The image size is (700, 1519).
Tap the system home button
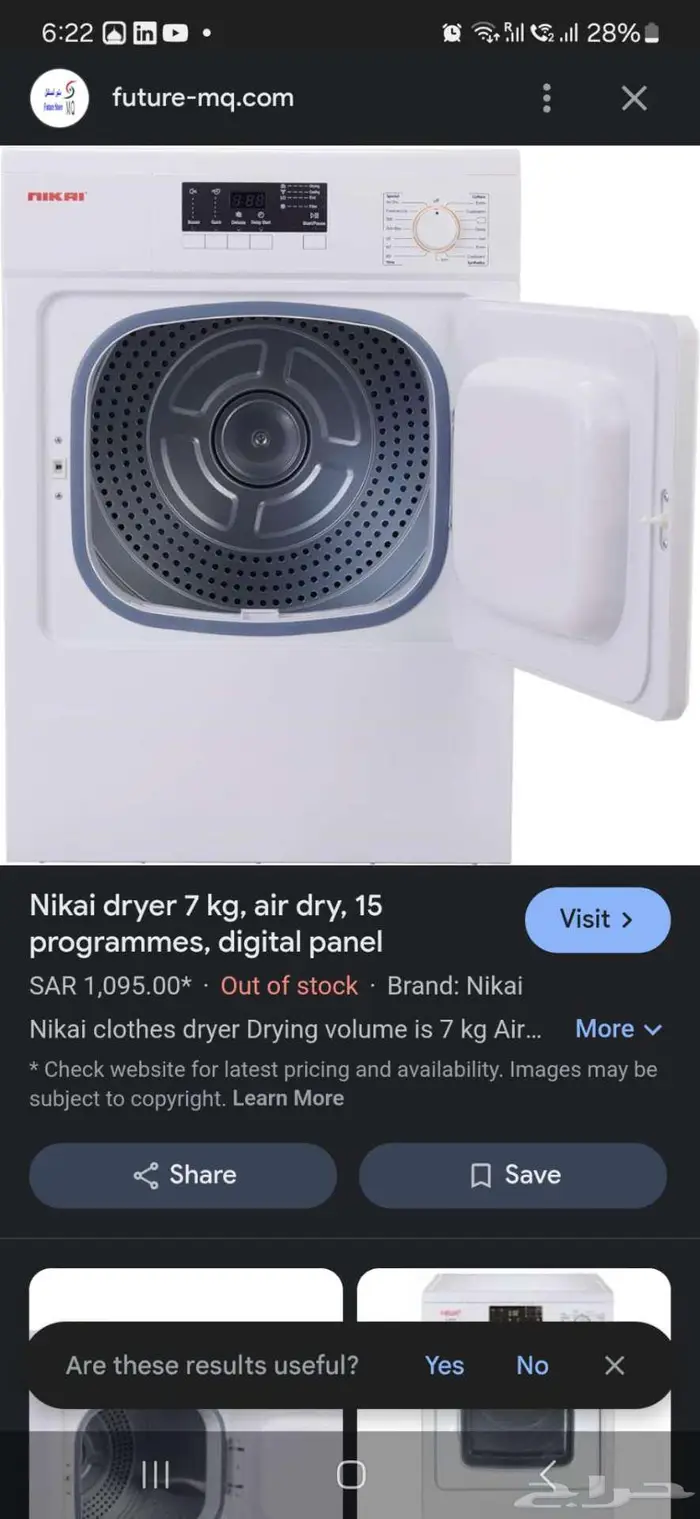(351, 1474)
